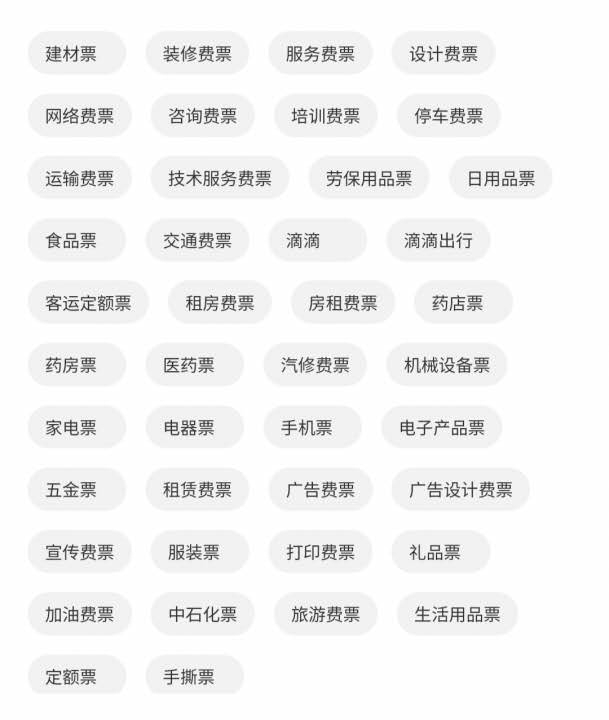609x720 pixels.
Task: Select the 机械设备票 chip
Action: [x=447, y=365]
